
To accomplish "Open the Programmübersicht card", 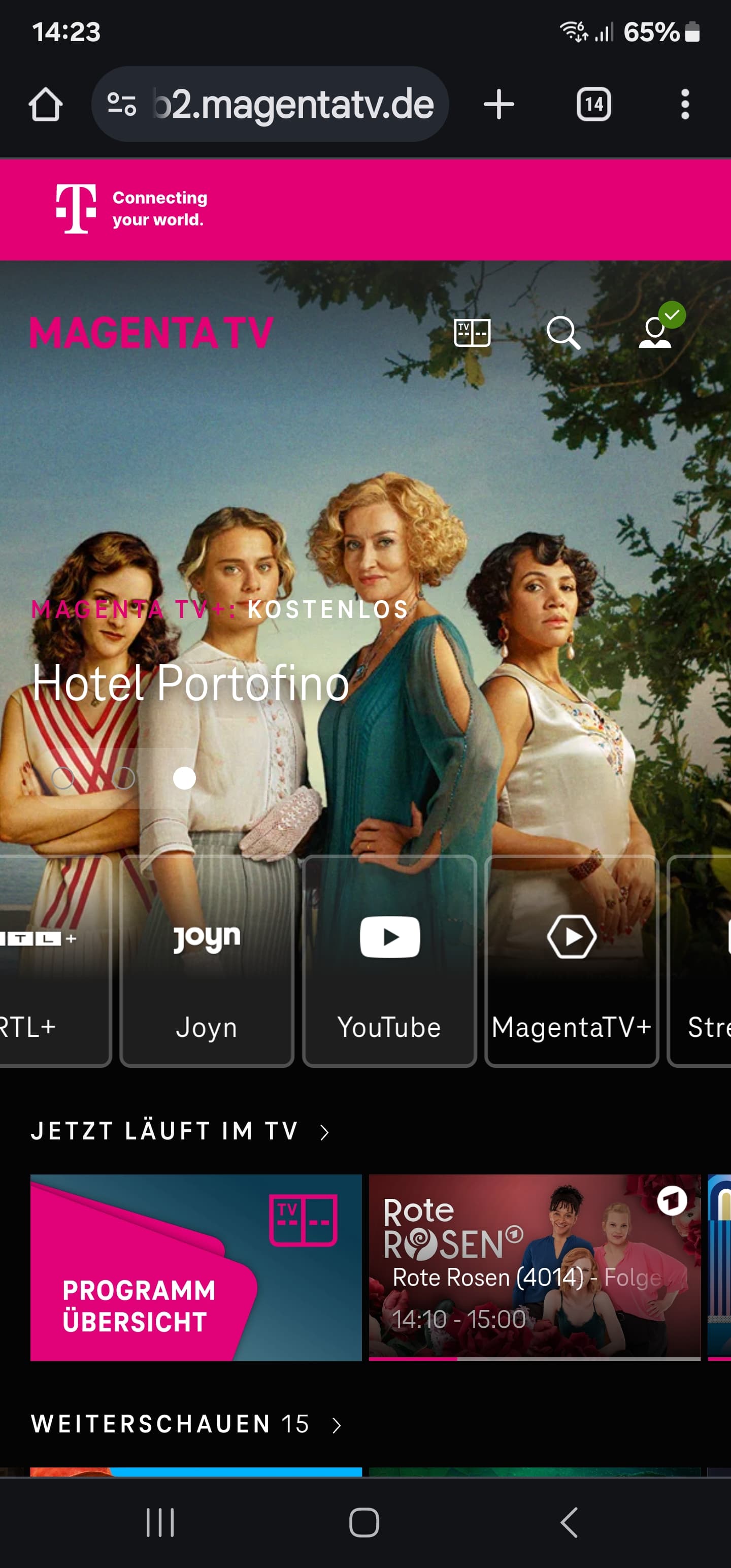I will click(x=196, y=1267).
